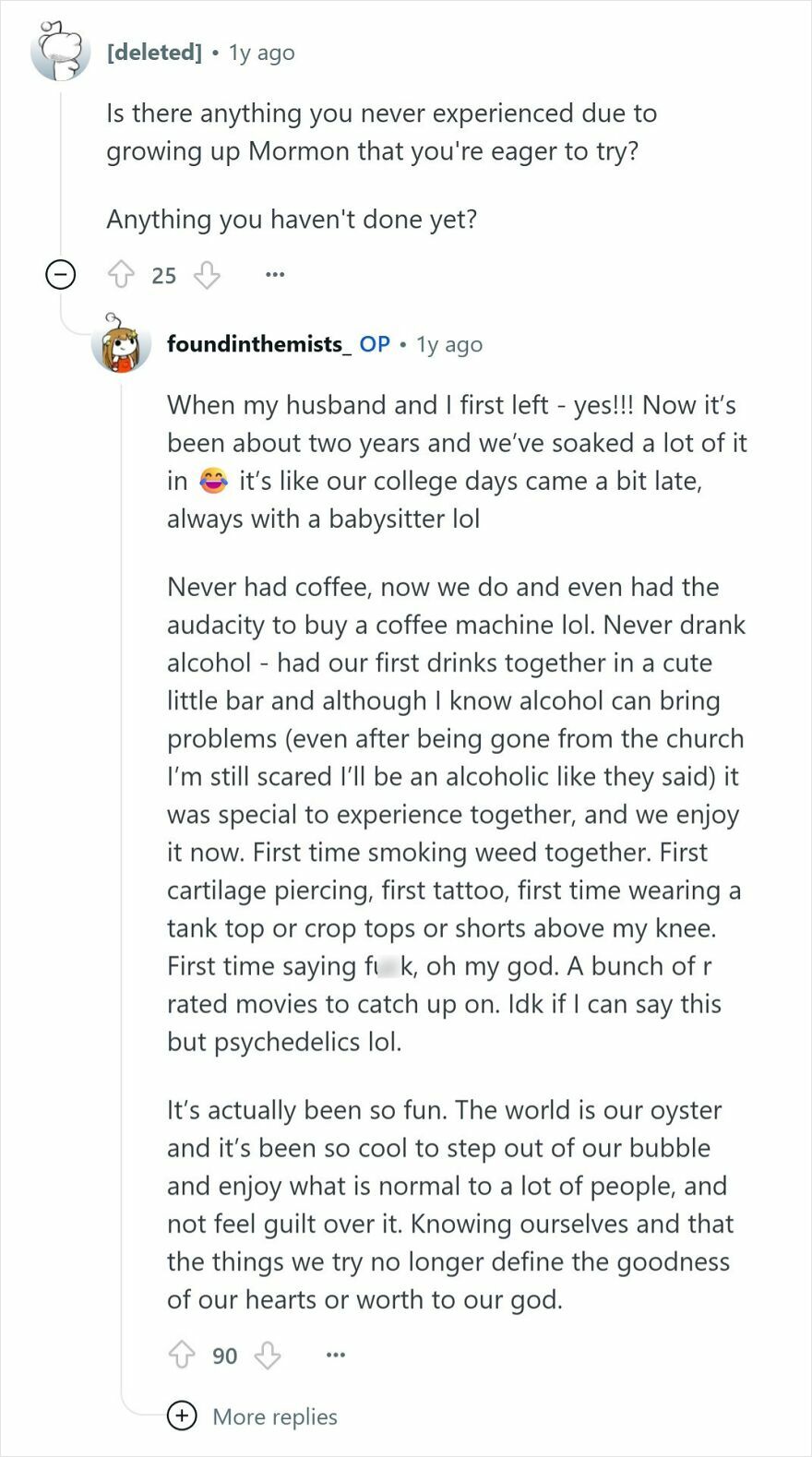This screenshot has height=1457, width=812.
Task: Click the plus icon beside More replies
Action: point(184,1415)
